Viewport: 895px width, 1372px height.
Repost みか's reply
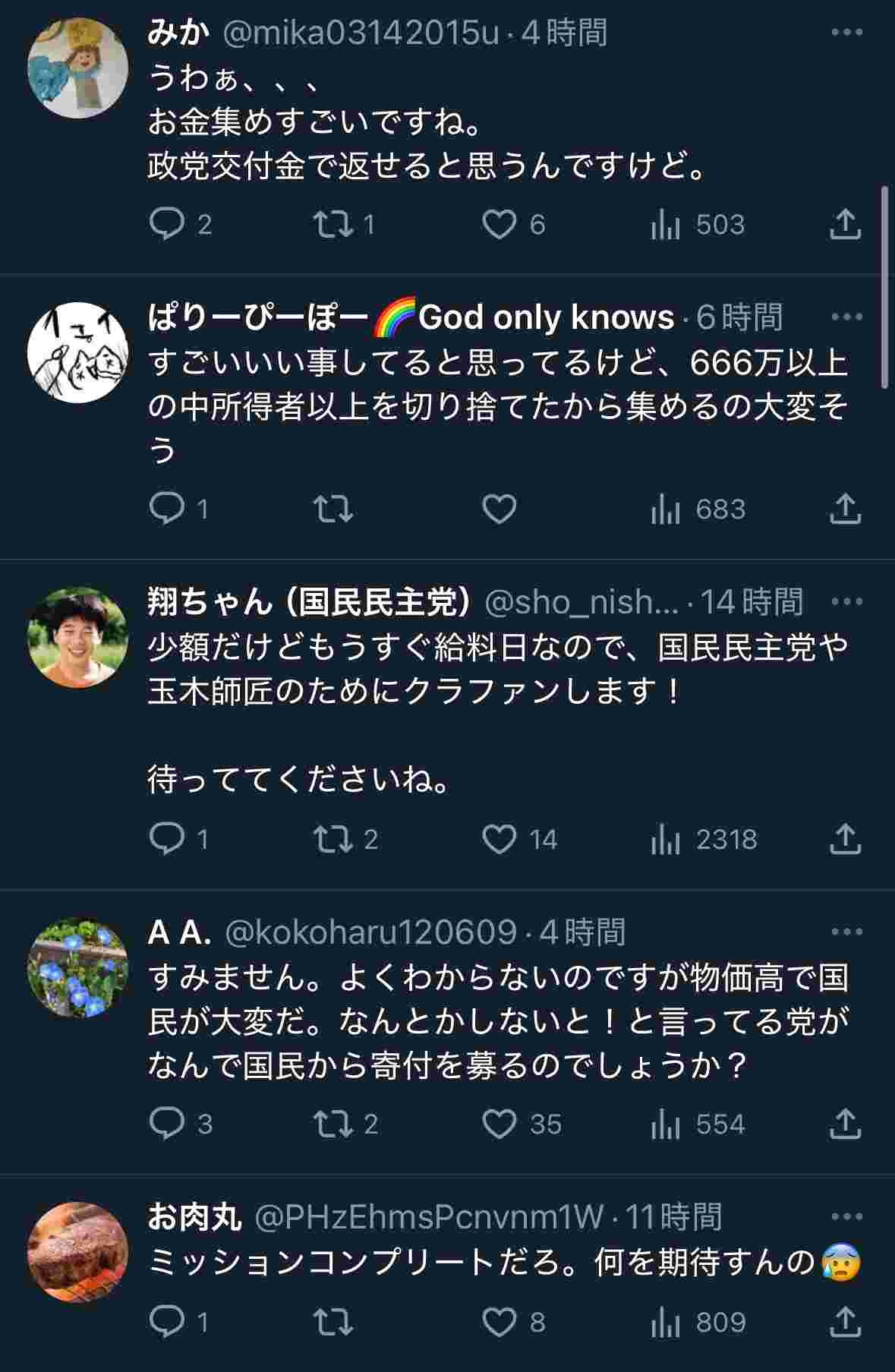[332, 225]
